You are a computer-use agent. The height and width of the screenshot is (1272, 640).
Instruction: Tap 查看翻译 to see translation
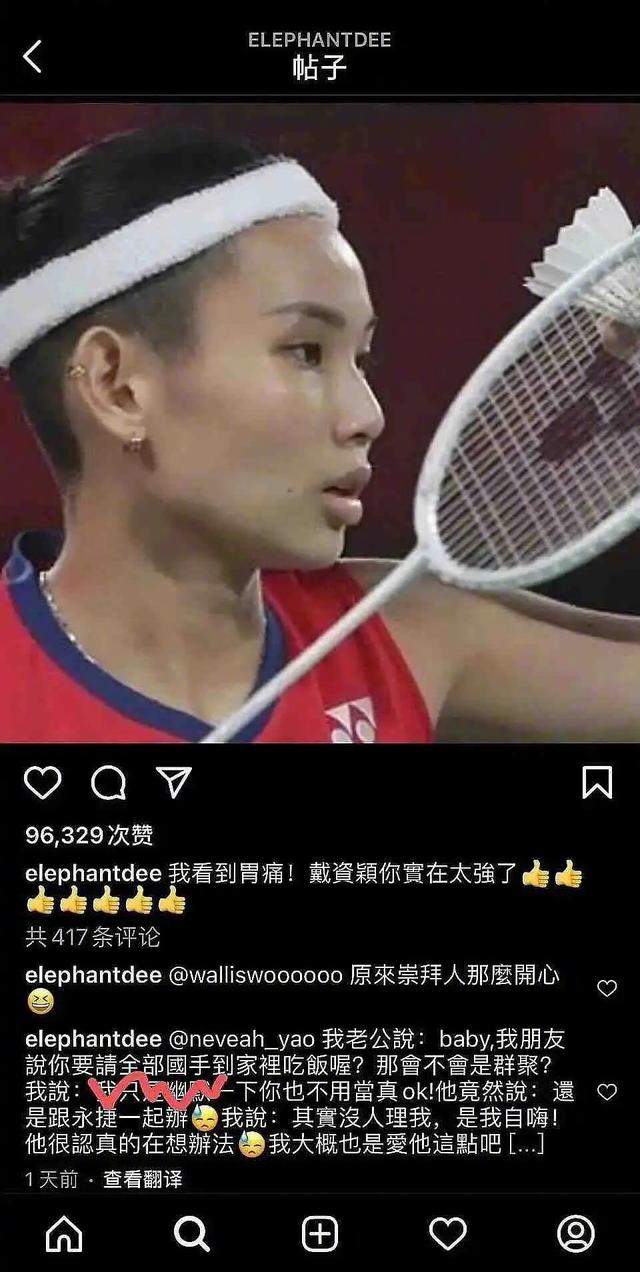(143, 1180)
